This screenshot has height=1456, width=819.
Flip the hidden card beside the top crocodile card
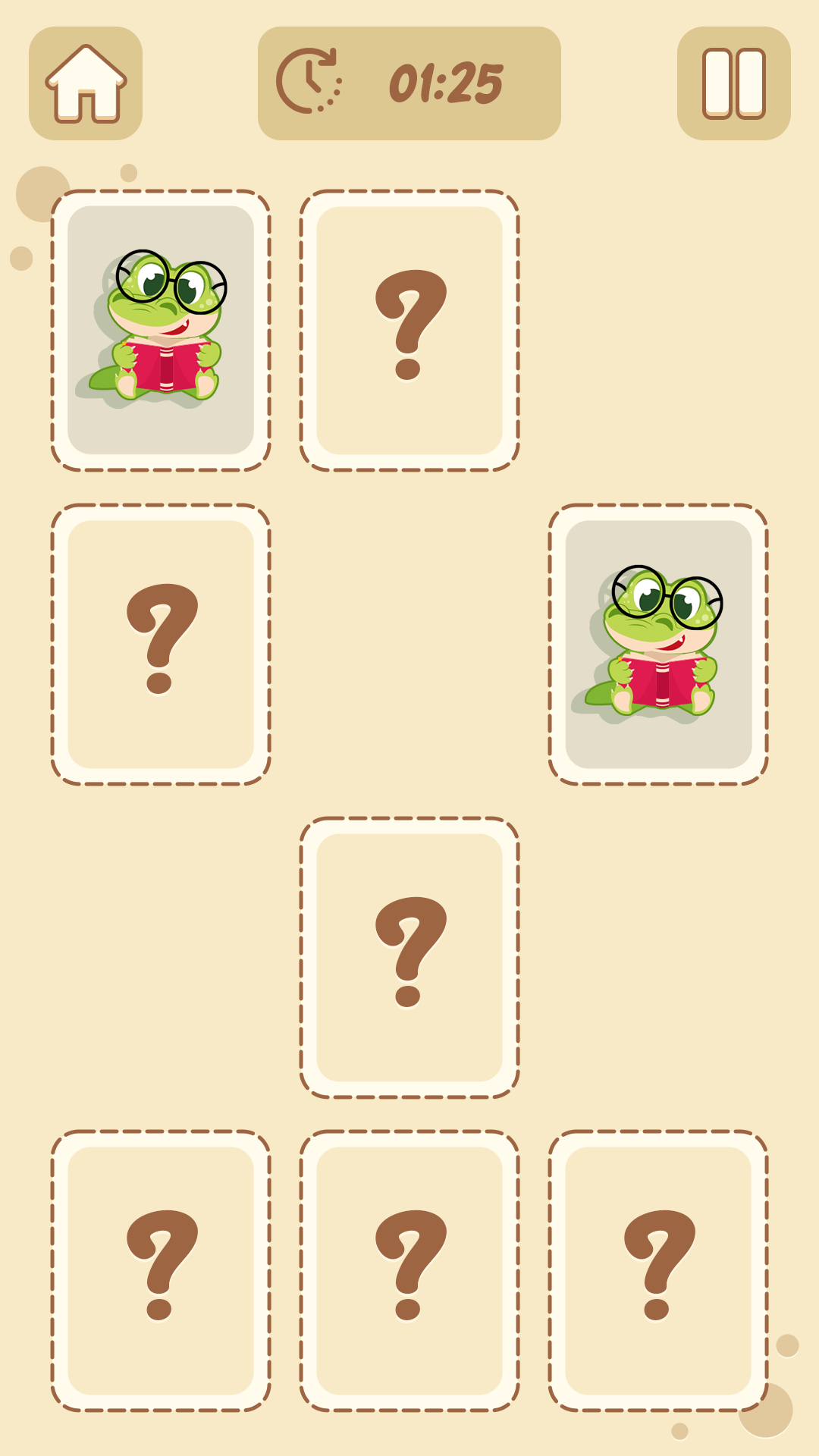coord(409,330)
